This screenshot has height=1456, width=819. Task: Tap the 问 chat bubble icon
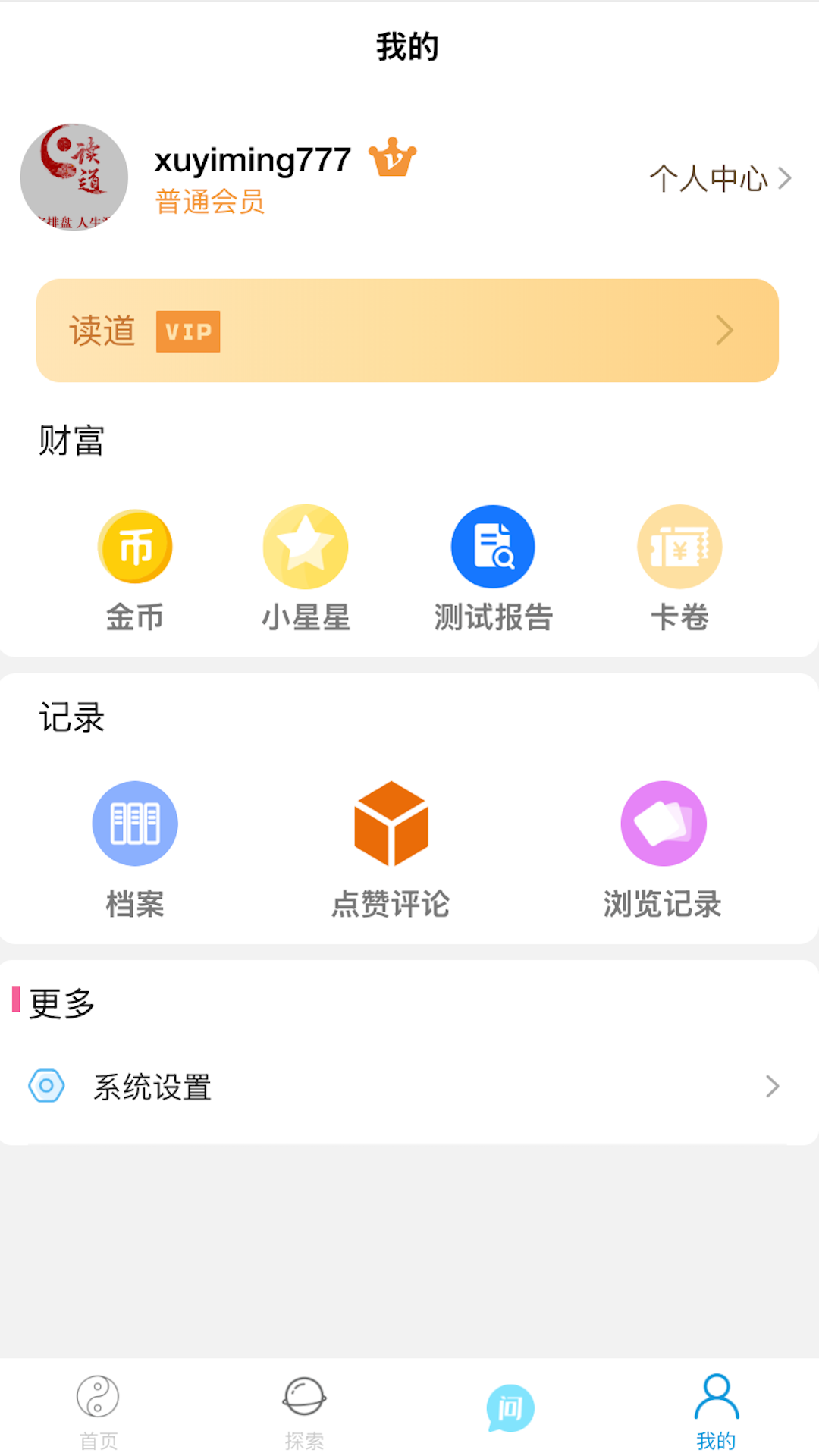[x=510, y=1407]
